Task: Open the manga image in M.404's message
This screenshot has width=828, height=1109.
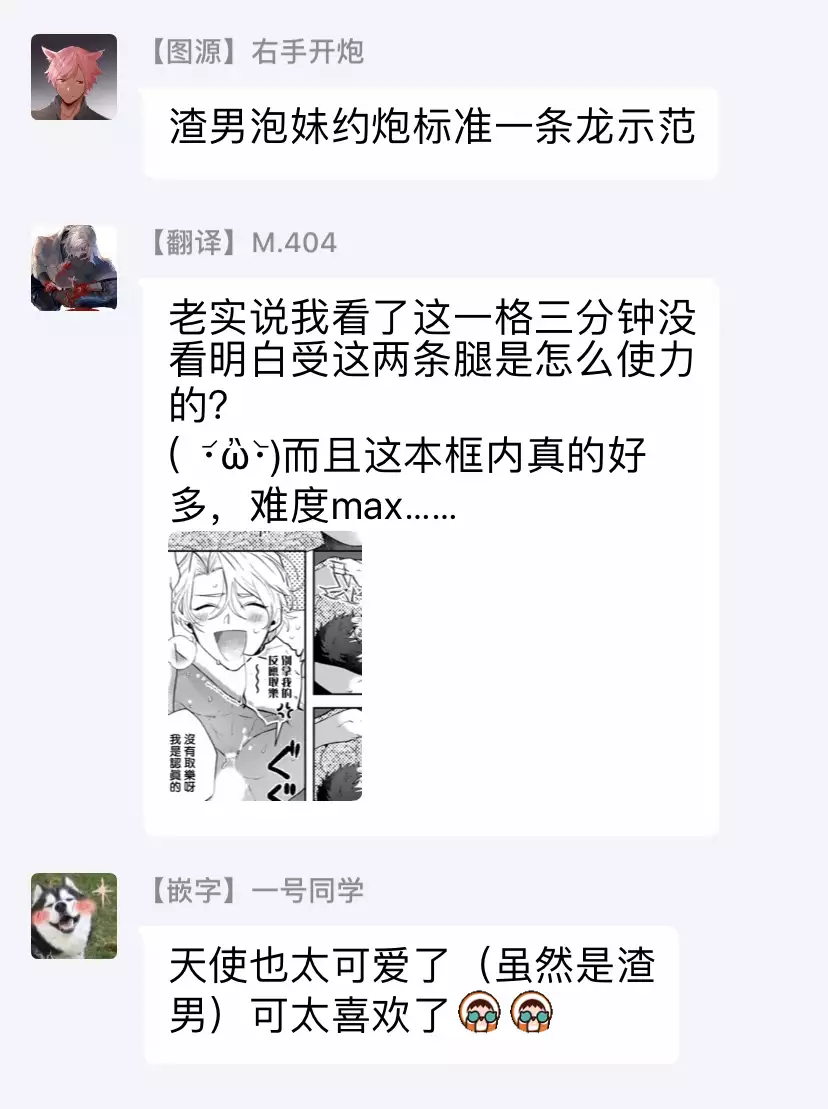Action: pyautogui.click(x=265, y=666)
